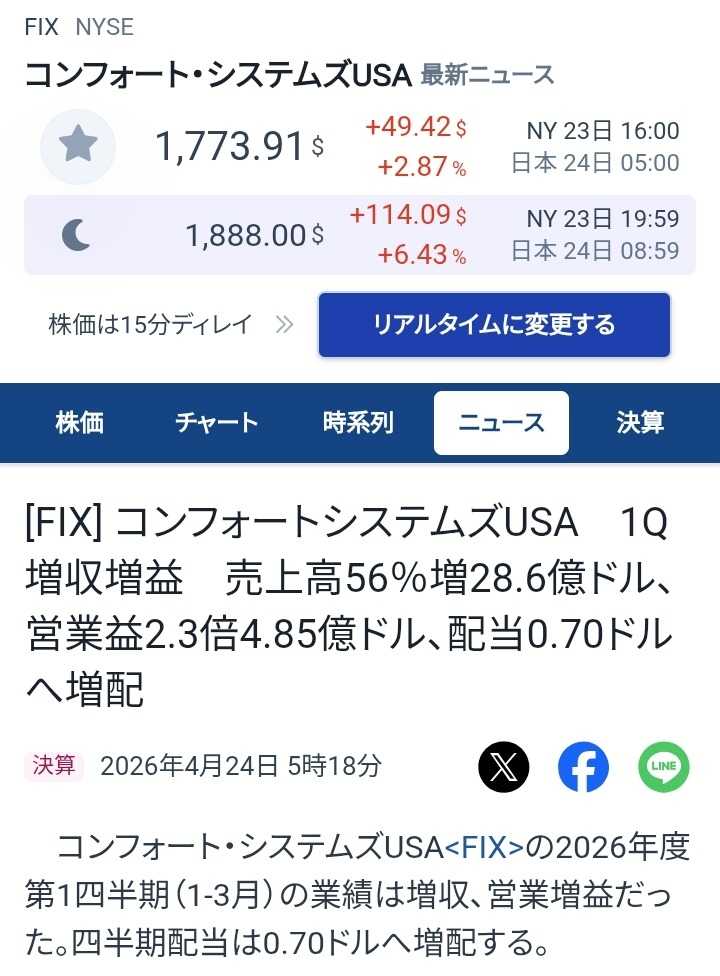Select the ニュース tab
720x976 pixels.
coord(501,423)
